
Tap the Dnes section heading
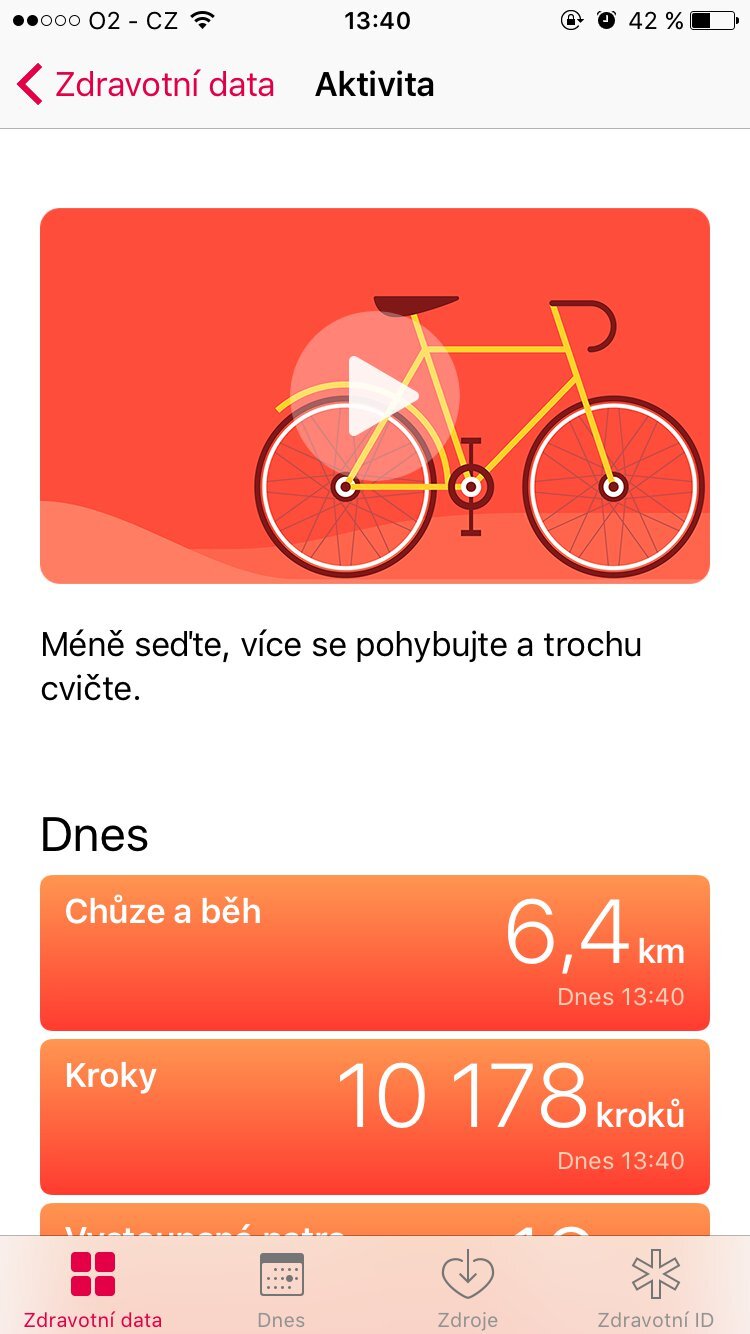point(94,835)
